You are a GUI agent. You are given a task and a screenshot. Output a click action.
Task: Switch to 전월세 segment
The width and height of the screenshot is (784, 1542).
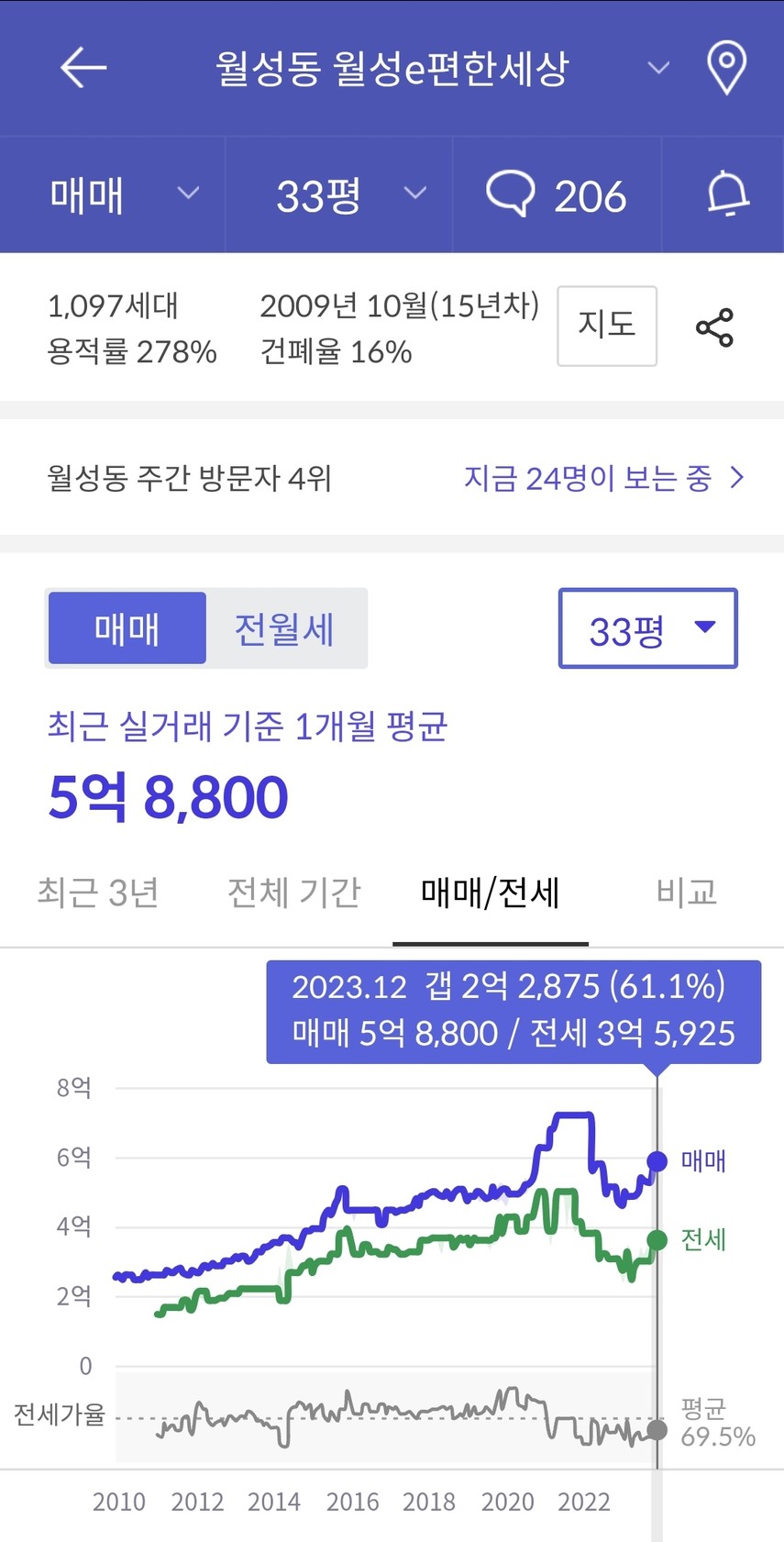click(x=285, y=628)
